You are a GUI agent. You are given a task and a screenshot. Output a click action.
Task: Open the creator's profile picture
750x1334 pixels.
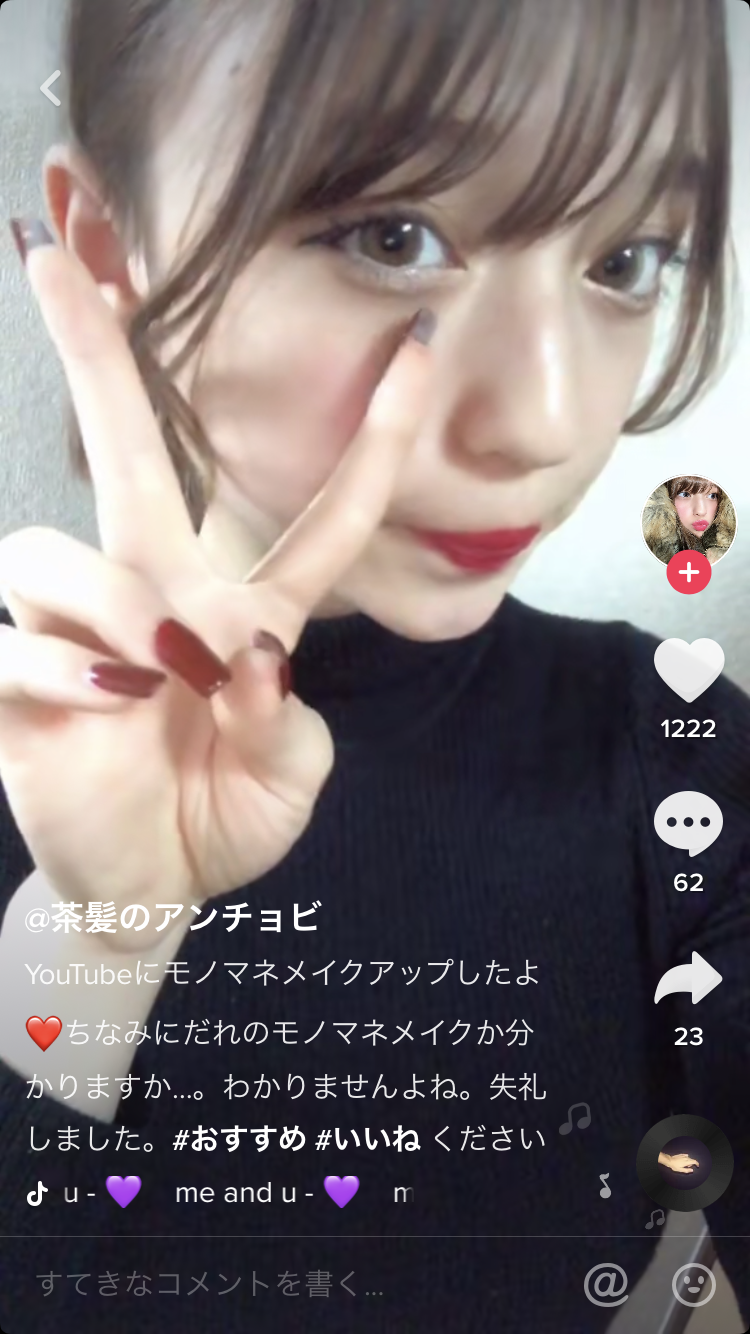click(x=688, y=520)
